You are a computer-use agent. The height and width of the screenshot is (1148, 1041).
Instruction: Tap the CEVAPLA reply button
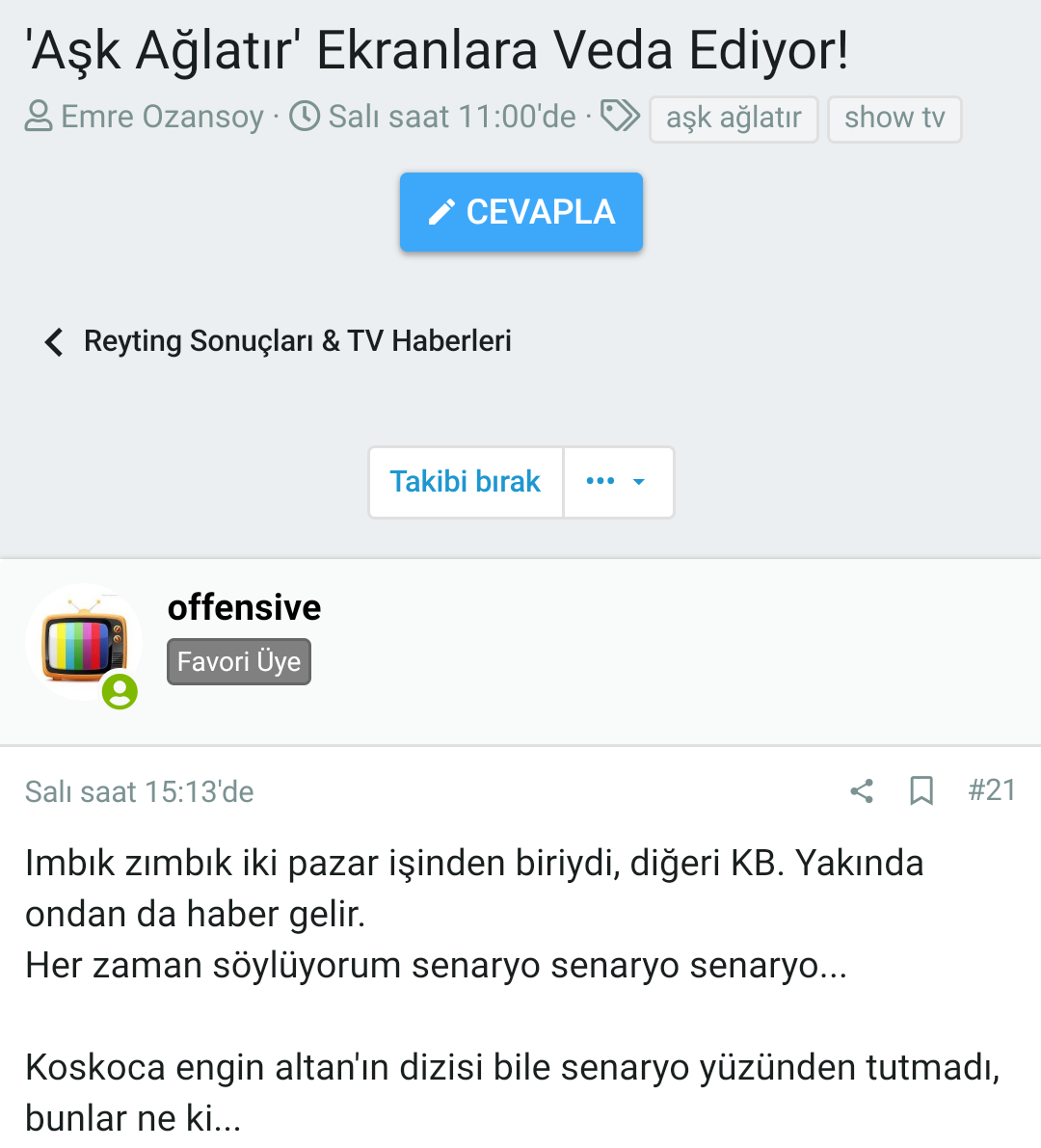tap(521, 212)
